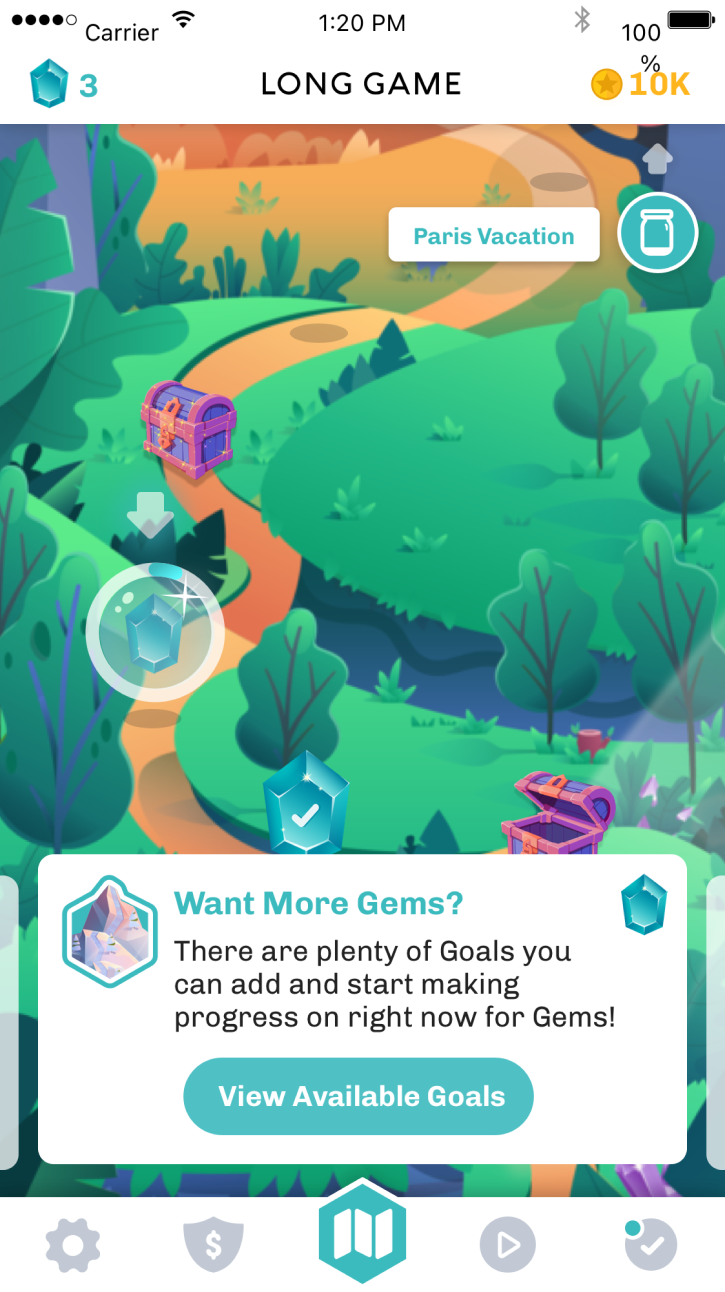The width and height of the screenshot is (725, 1292).
Task: Open the goals checkmark tab
Action: [650, 1245]
